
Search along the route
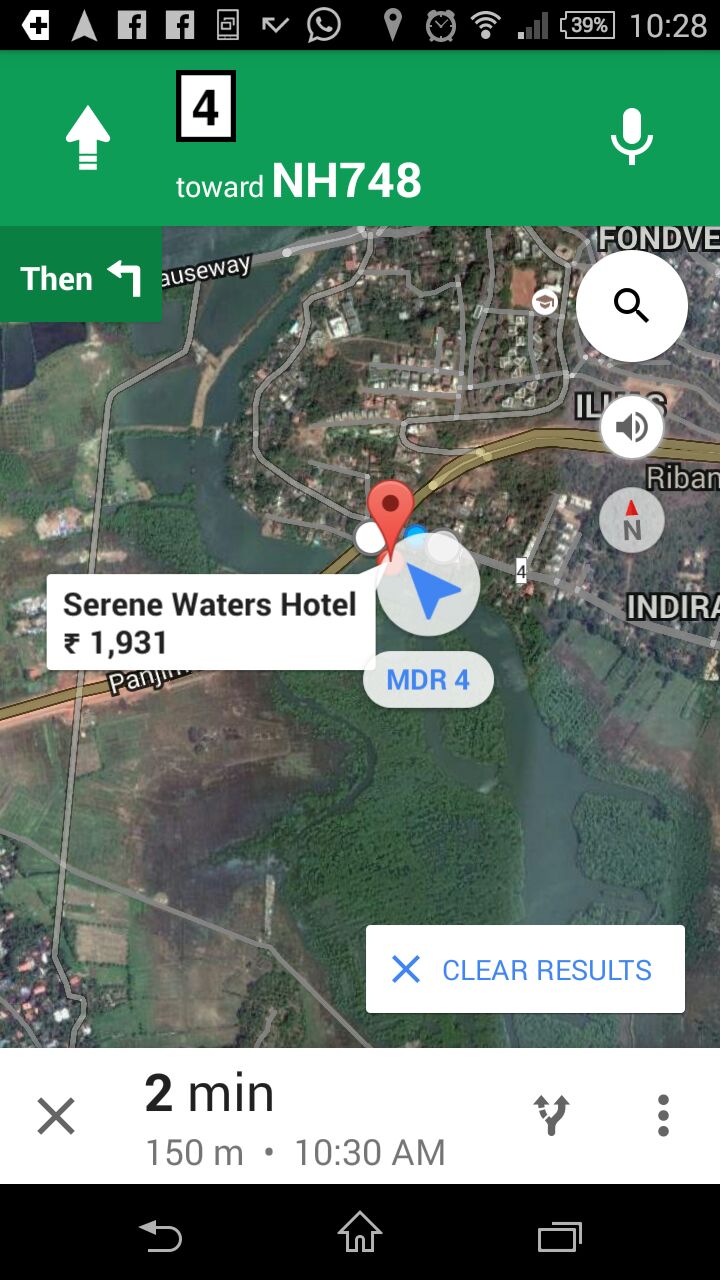[x=631, y=306]
